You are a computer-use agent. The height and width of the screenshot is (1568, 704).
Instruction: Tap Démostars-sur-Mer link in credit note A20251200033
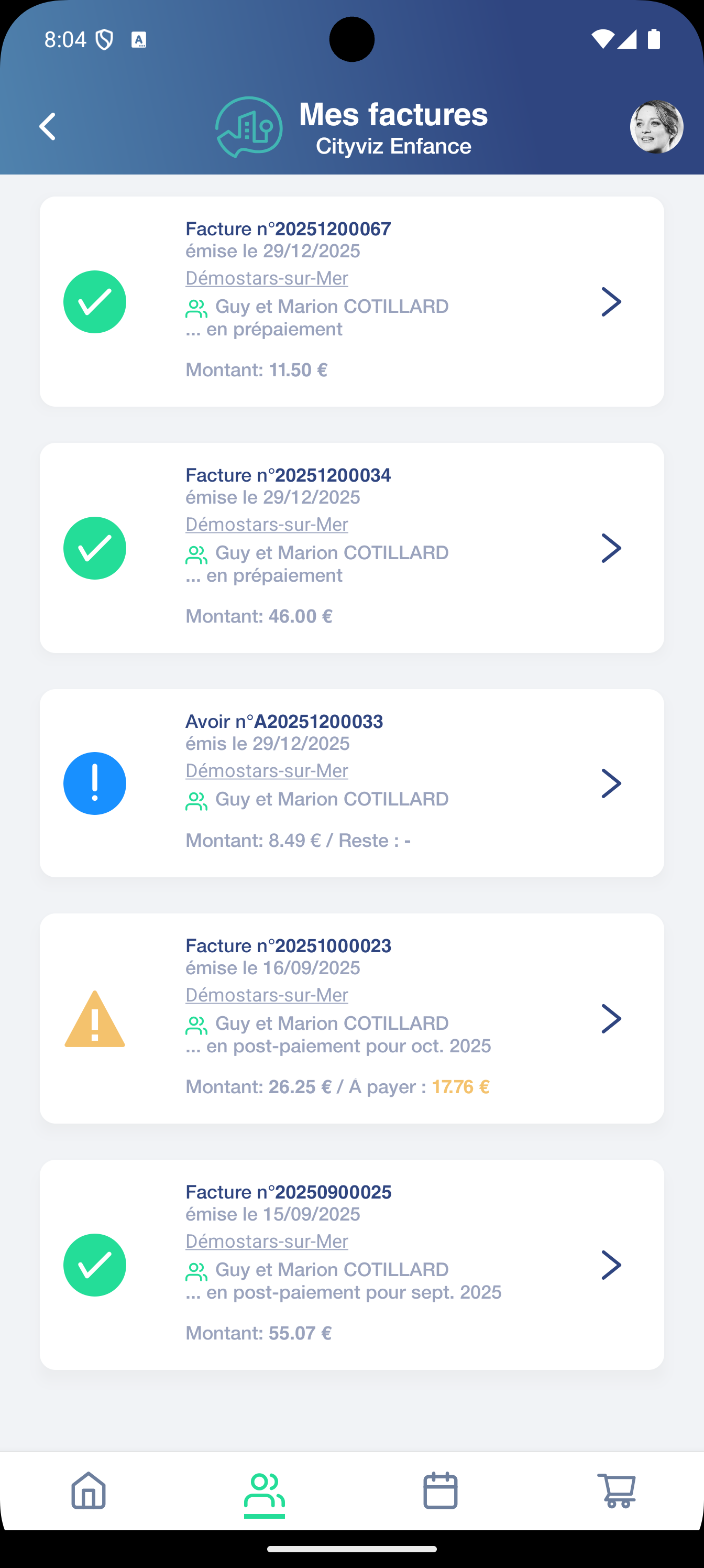point(267,770)
